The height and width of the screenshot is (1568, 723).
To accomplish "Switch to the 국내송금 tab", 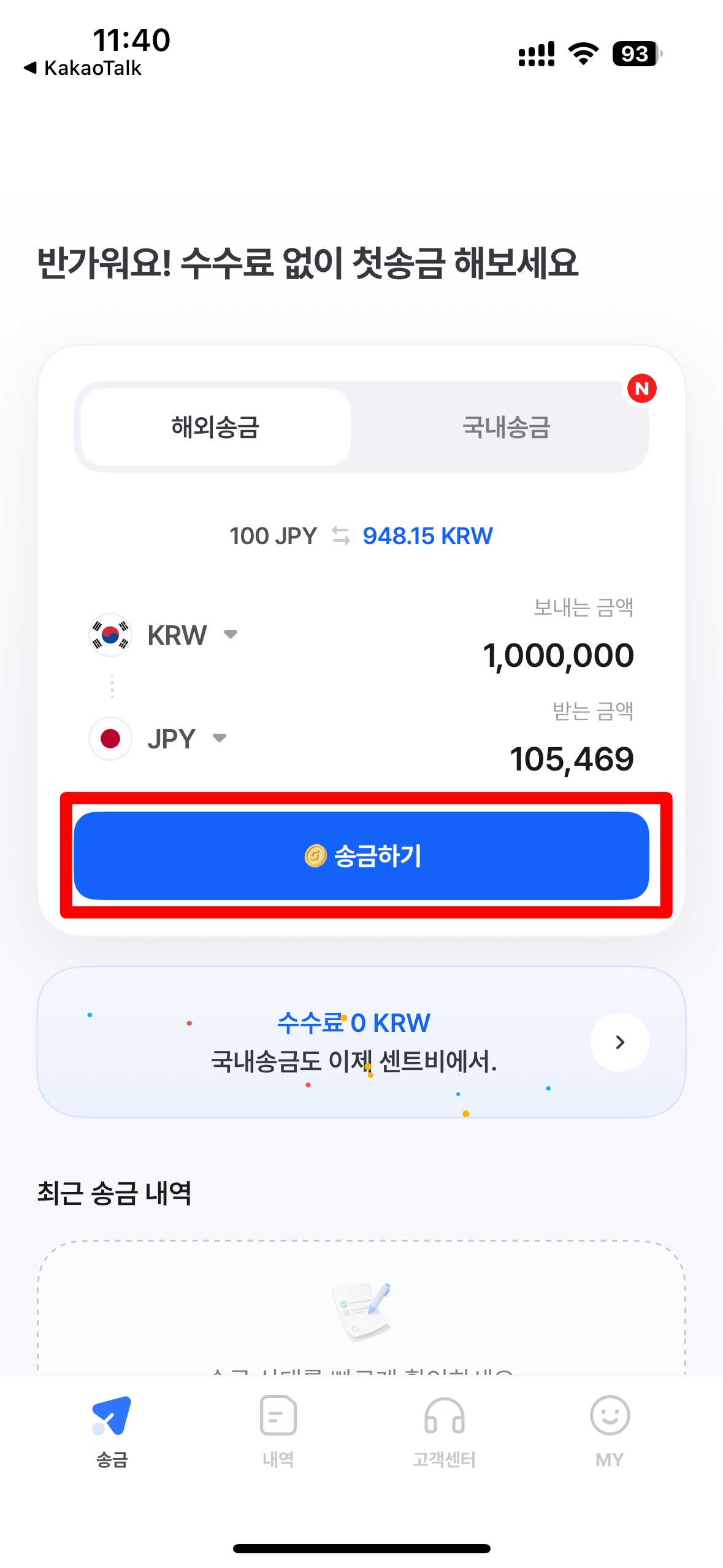I will coord(506,427).
